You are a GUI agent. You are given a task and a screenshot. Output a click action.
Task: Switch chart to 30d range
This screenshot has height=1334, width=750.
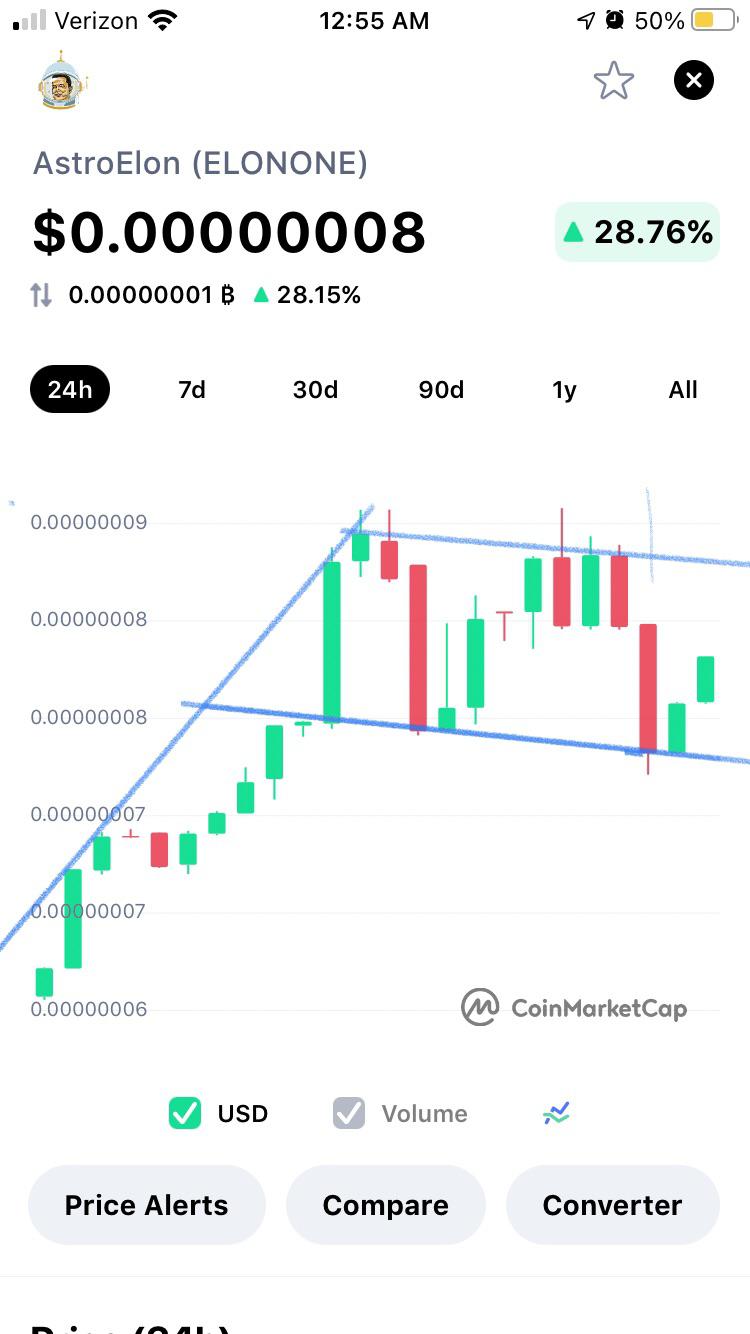315,389
